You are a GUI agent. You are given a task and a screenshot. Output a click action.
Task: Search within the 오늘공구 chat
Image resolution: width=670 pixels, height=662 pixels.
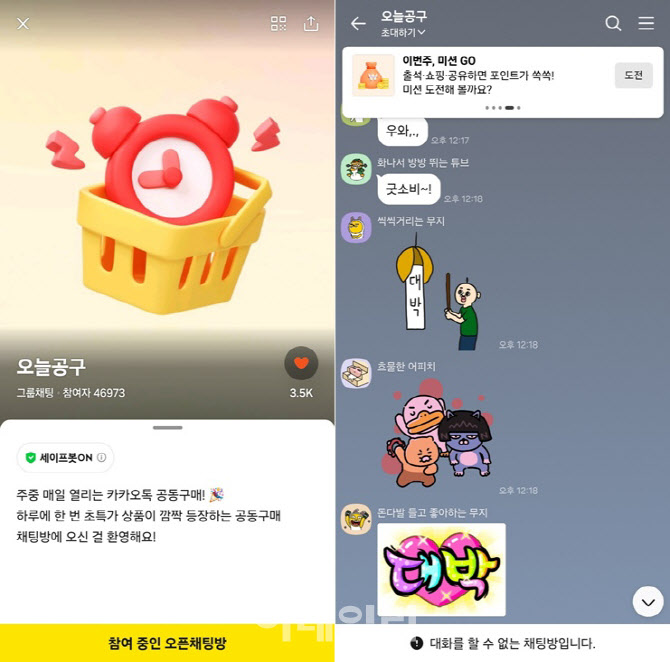tap(614, 24)
